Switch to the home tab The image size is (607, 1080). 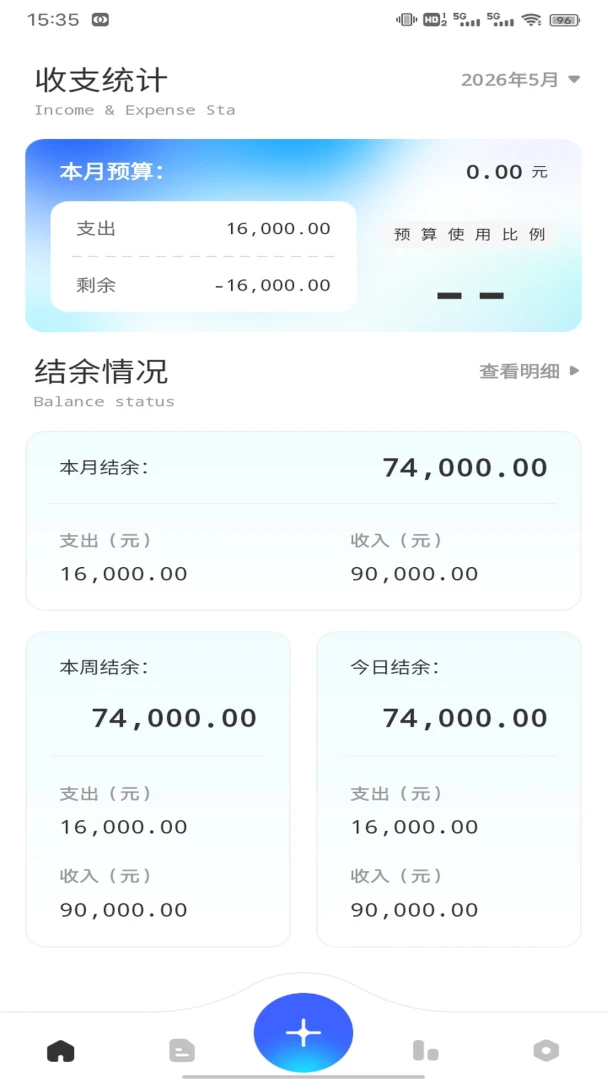tap(61, 1051)
